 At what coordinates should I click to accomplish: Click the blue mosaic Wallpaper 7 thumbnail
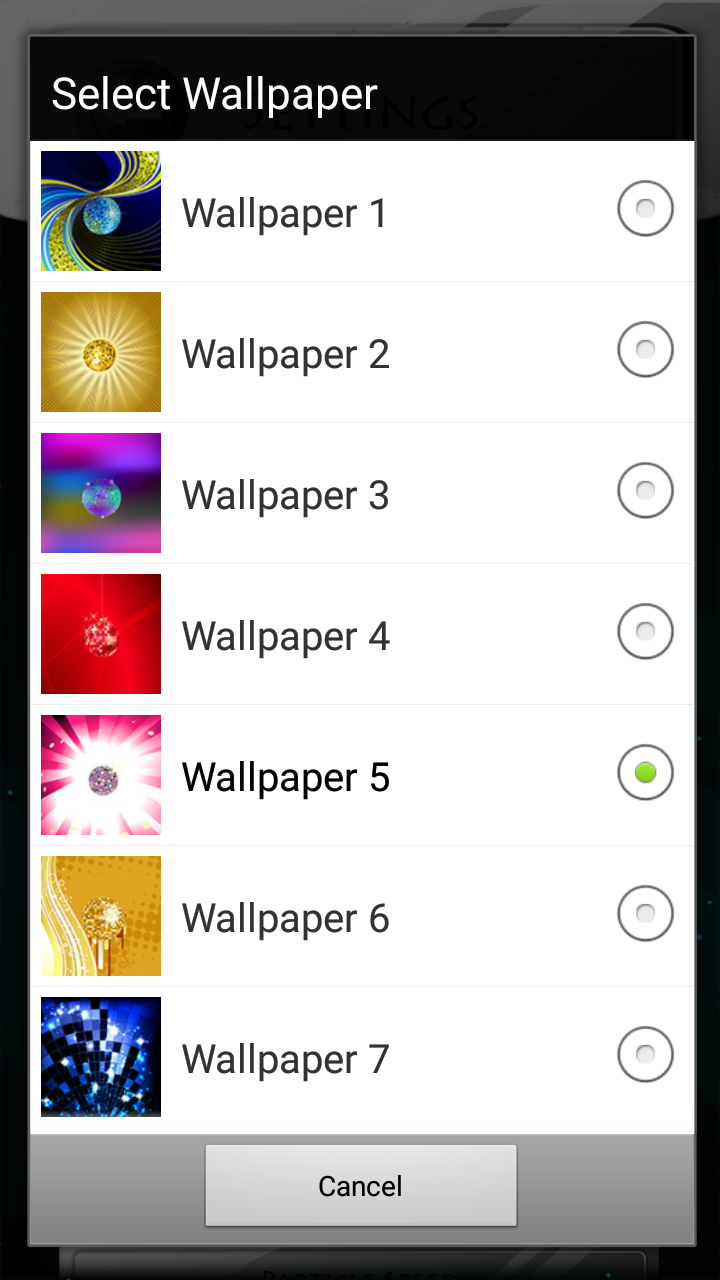[100, 1057]
